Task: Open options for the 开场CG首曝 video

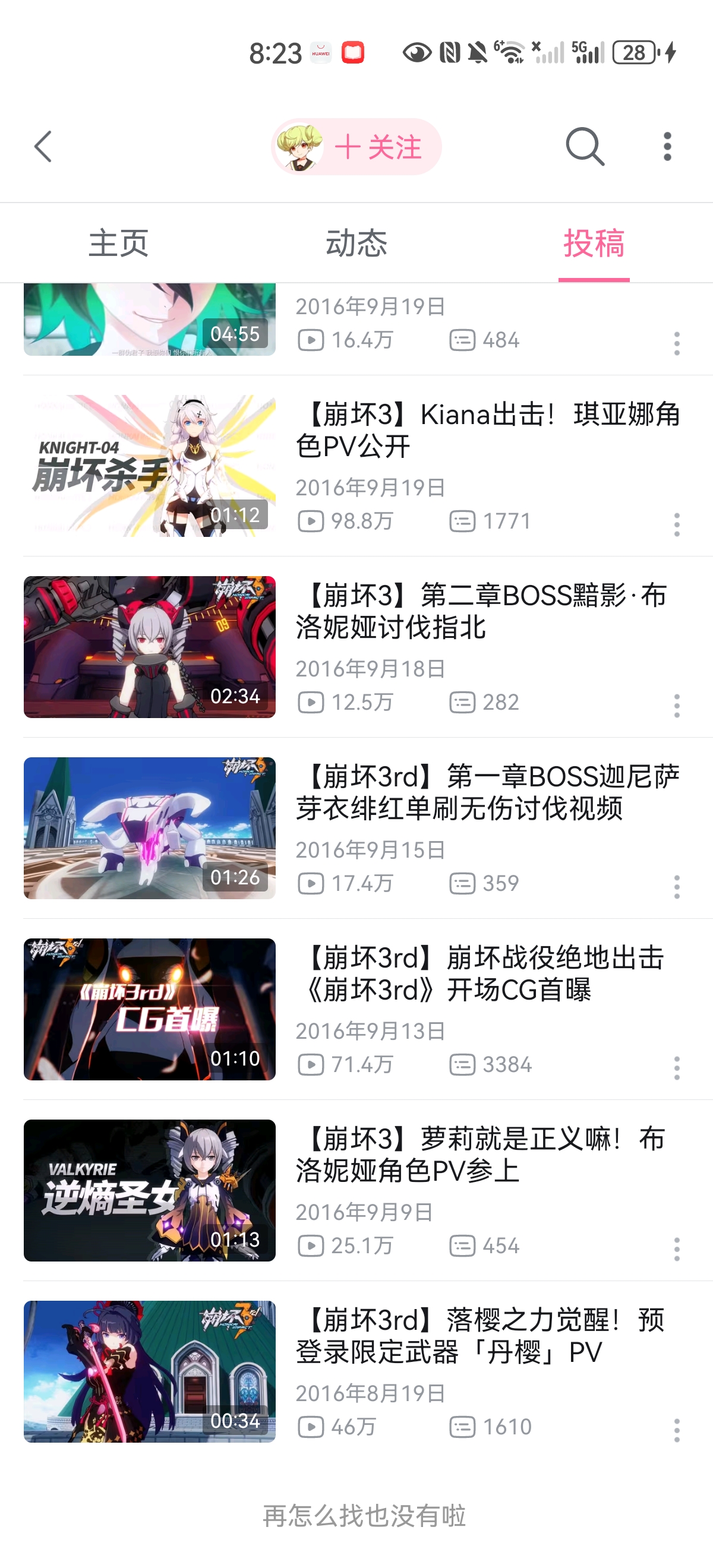Action: pos(677,1068)
